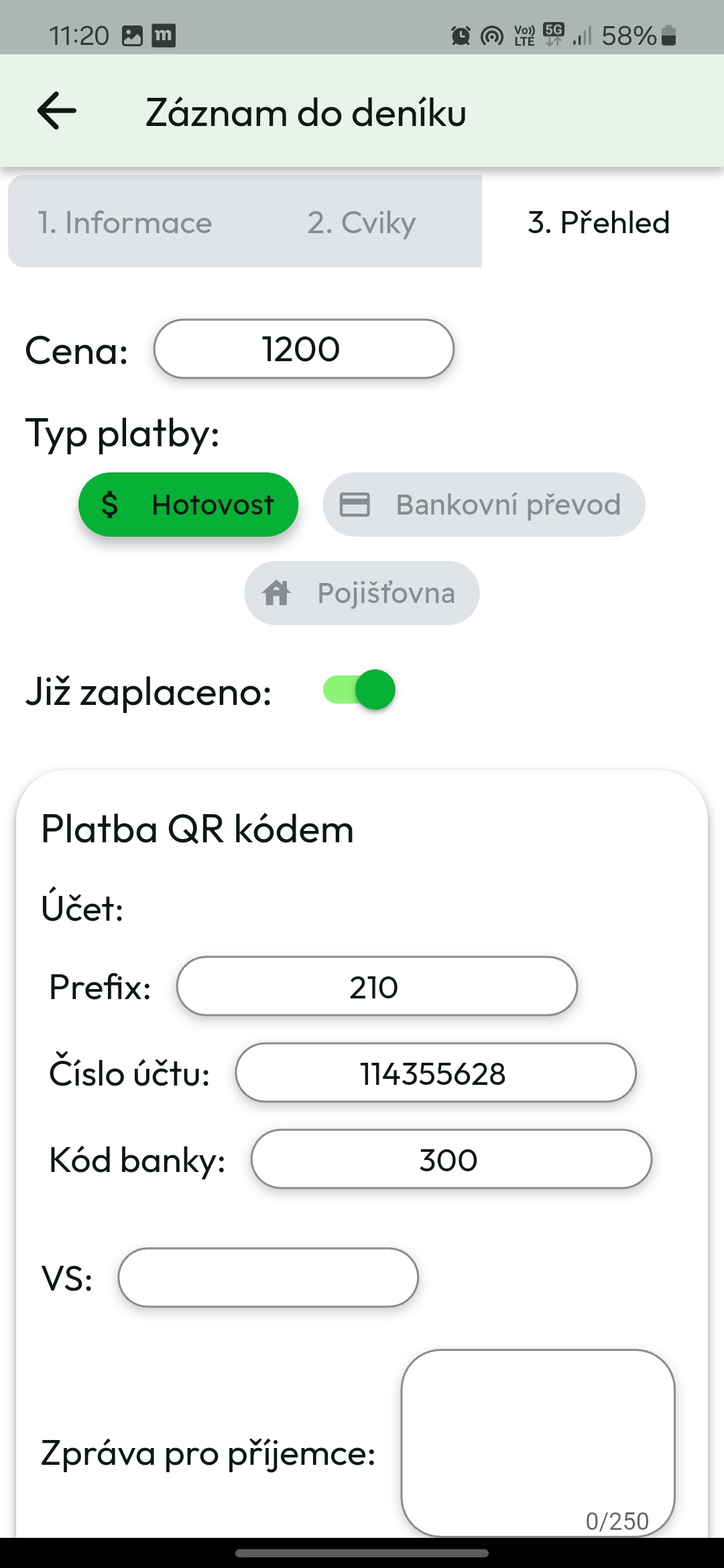
Task: Click the empty VS field
Action: [268, 1278]
